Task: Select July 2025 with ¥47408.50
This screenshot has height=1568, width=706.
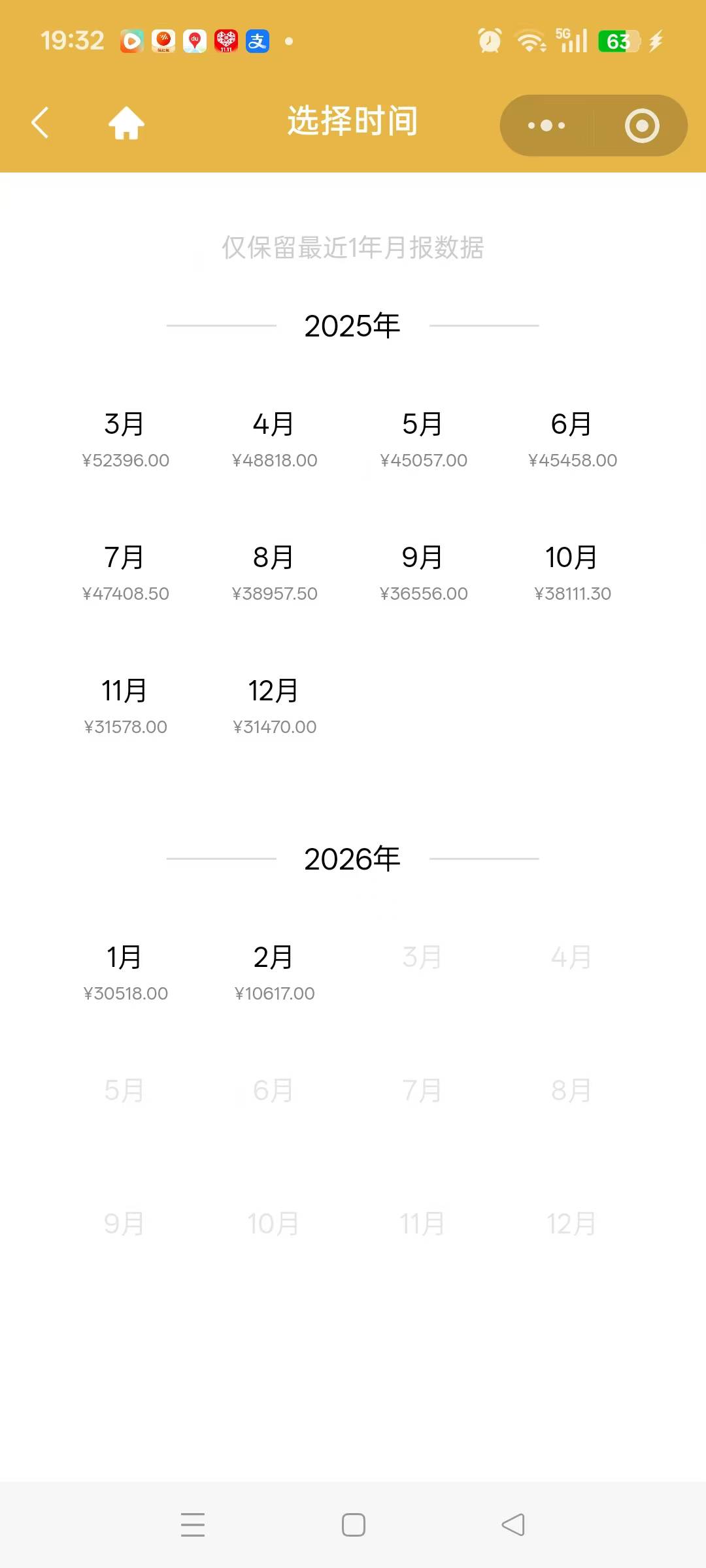Action: point(125,572)
